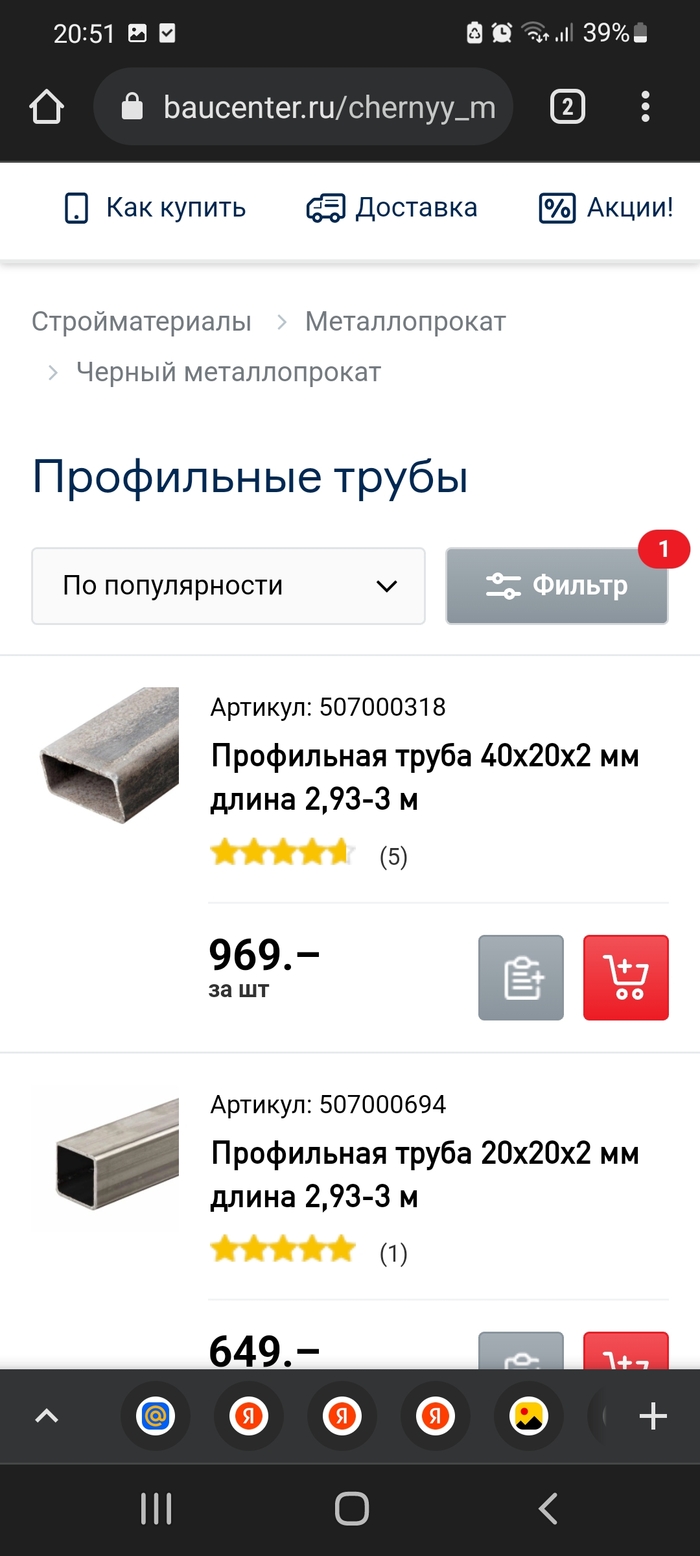Open a new browser tab

[x=653, y=1416]
